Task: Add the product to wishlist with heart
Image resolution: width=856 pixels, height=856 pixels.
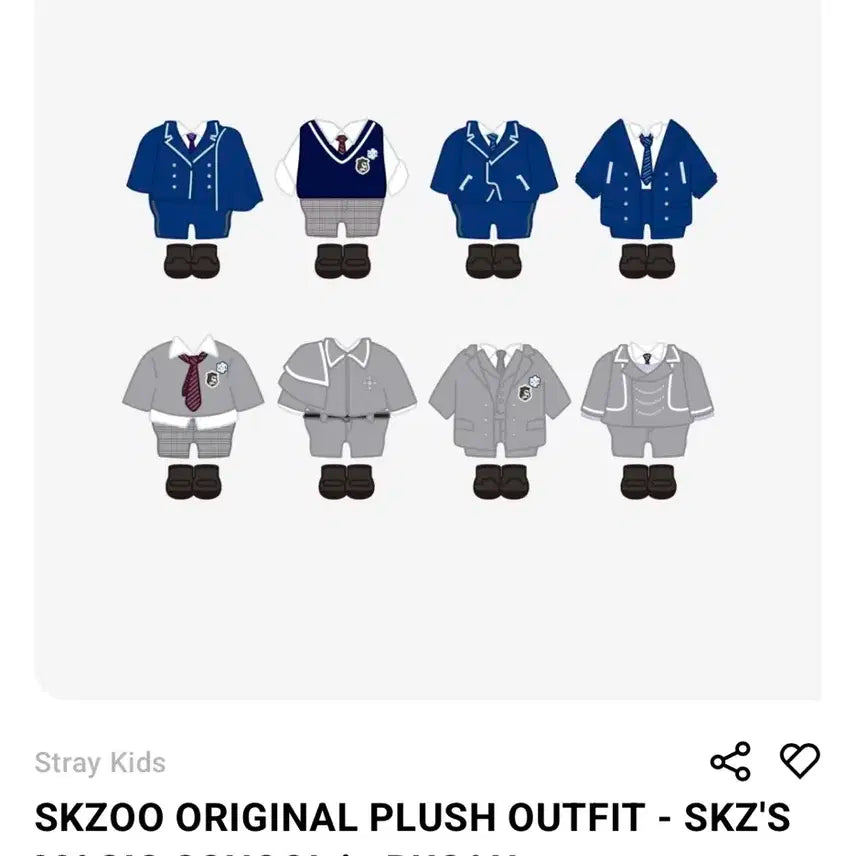Action: (799, 761)
